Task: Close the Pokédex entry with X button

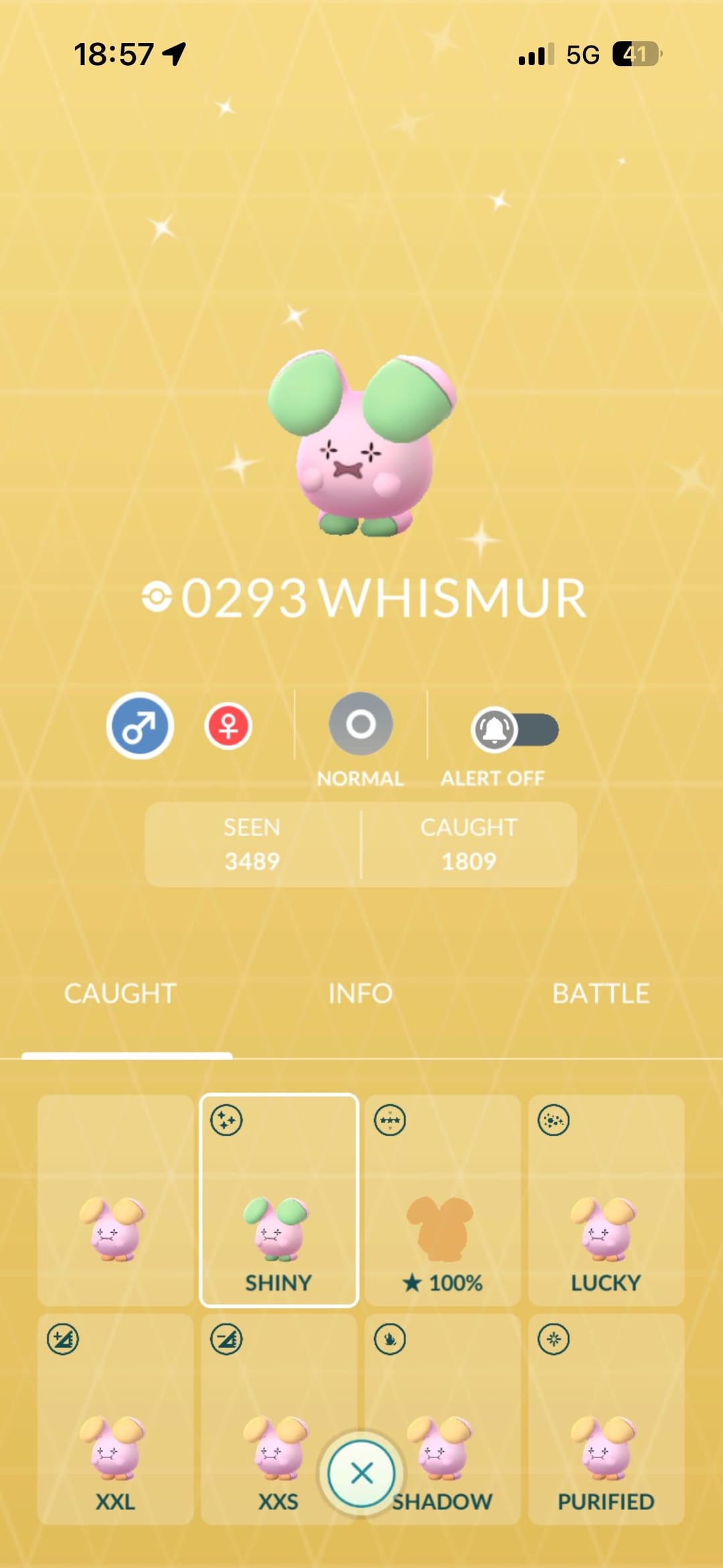Action: pyautogui.click(x=361, y=1473)
